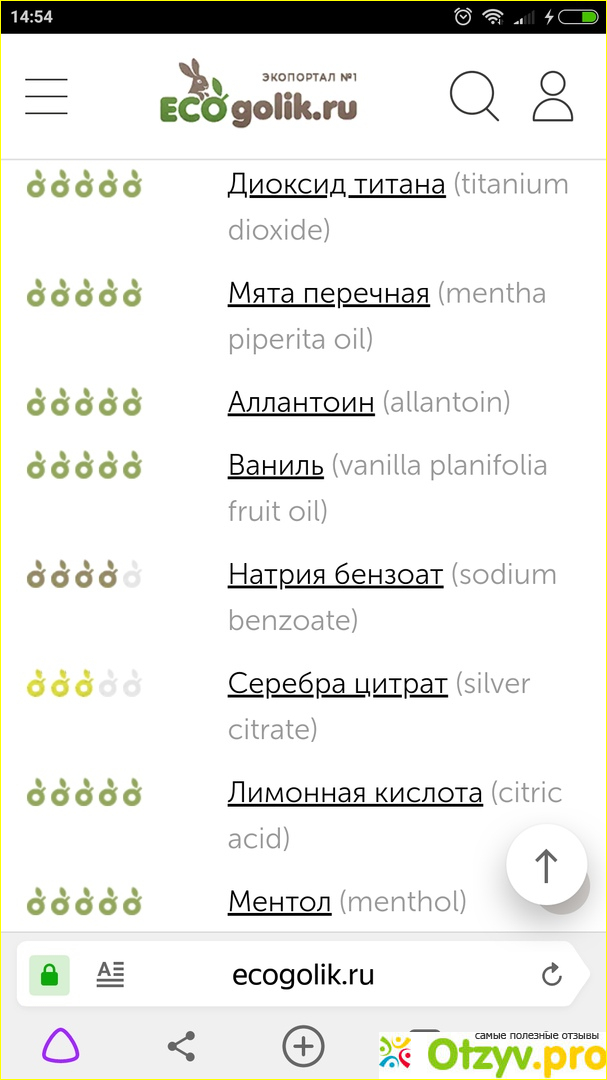
Task: Reload the page in the address bar
Action: tap(551, 975)
